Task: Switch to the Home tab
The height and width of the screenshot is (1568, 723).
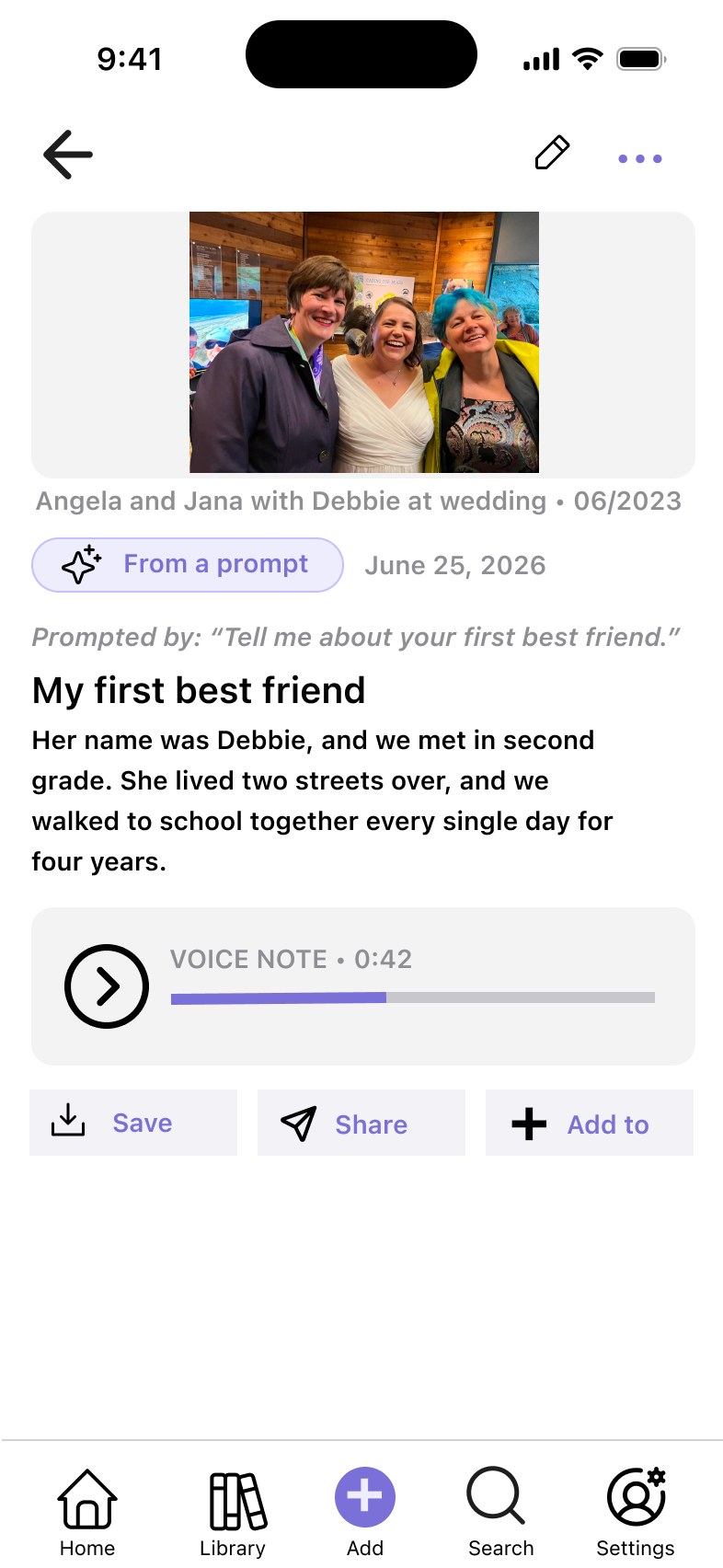Action: (87, 1513)
